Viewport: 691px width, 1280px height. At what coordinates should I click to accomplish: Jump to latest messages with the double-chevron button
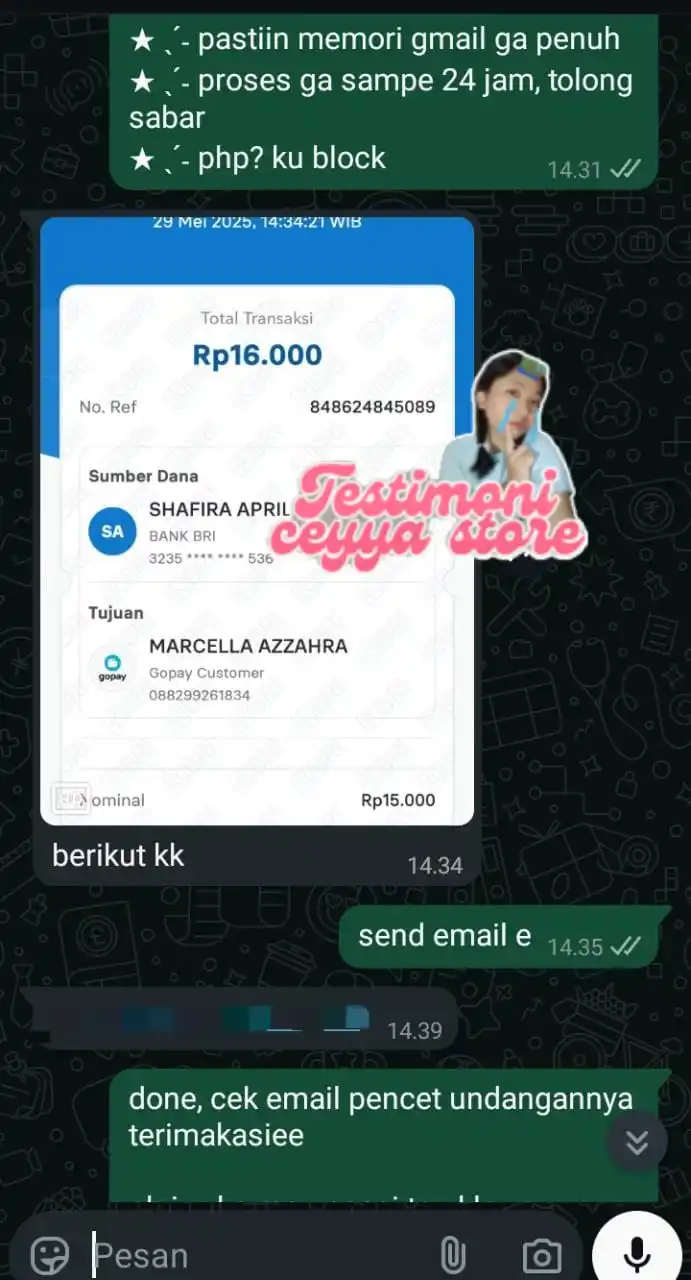click(636, 1141)
